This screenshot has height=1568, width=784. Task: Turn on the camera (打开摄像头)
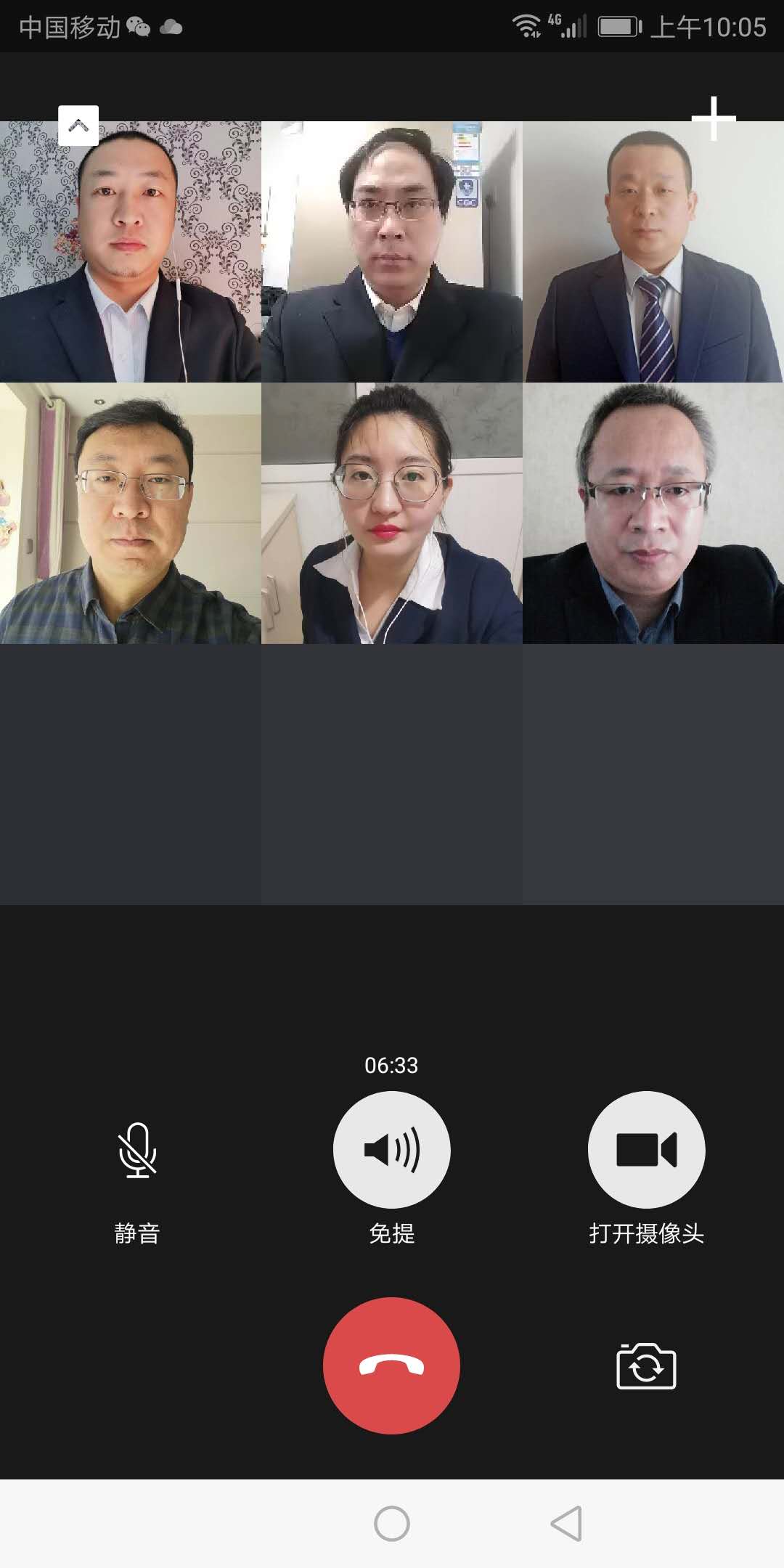point(646,1150)
